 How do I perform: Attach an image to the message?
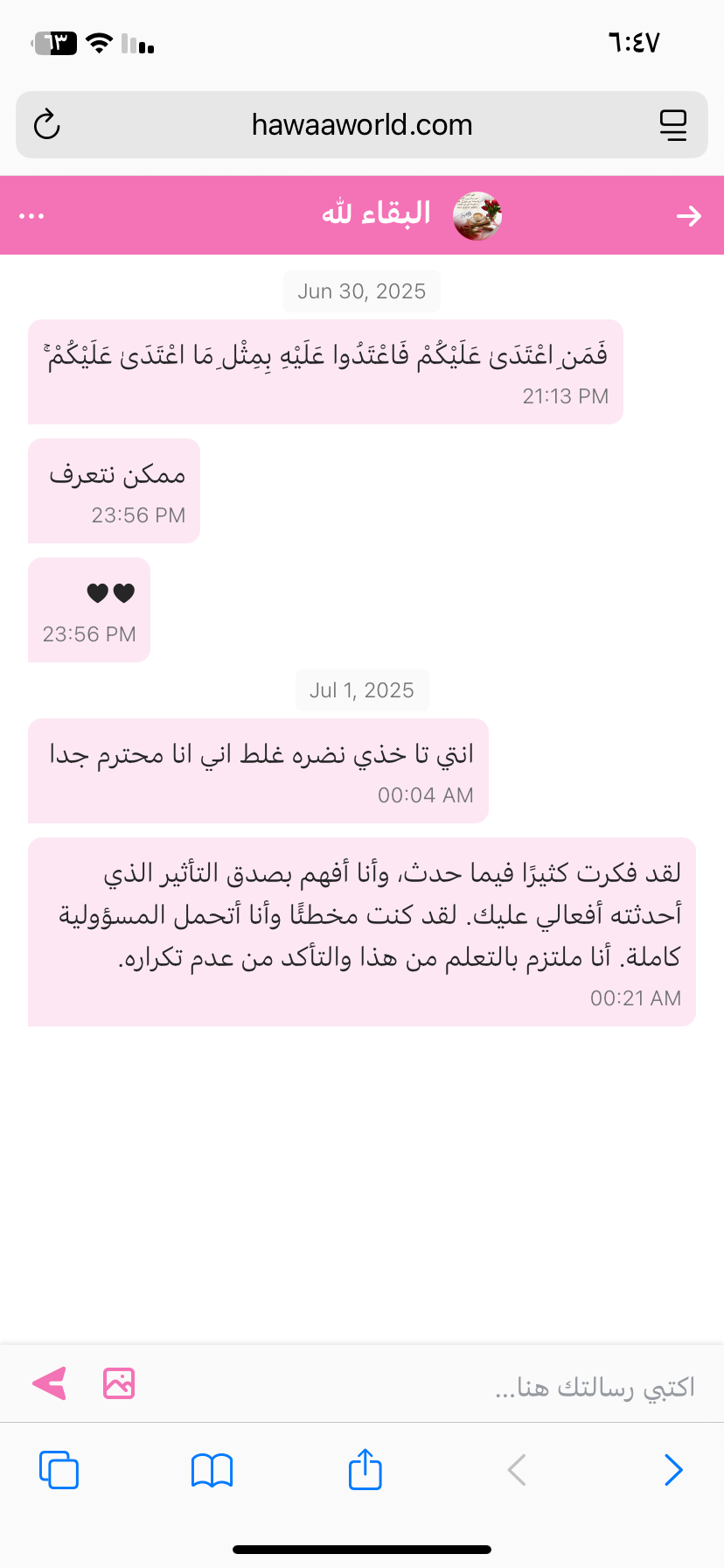pyautogui.click(x=119, y=1383)
